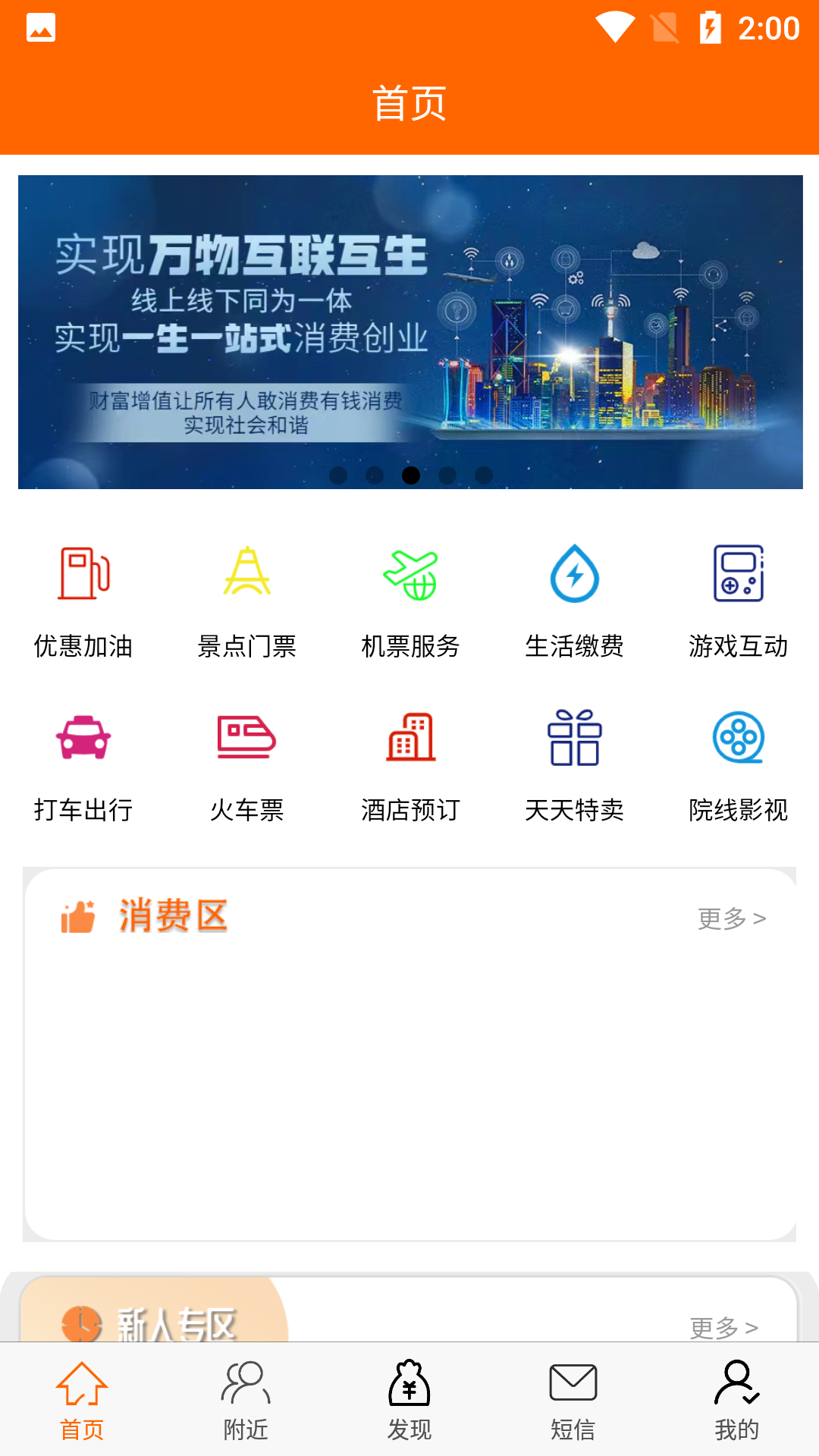Select the 首页 home tab
Viewport: 819px width, 1456px height.
click(x=82, y=1400)
